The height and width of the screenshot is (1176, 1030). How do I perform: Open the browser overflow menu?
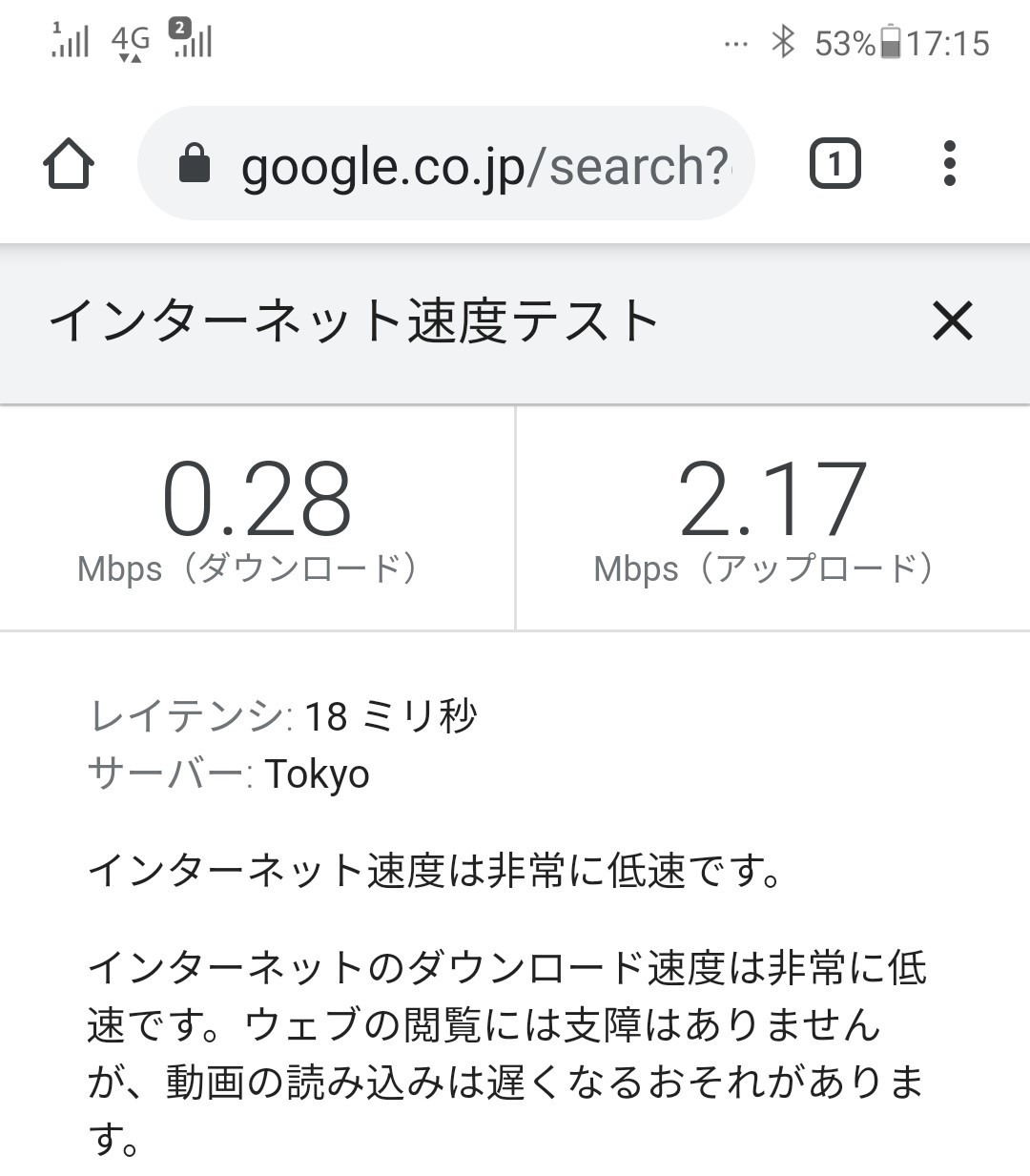point(948,164)
